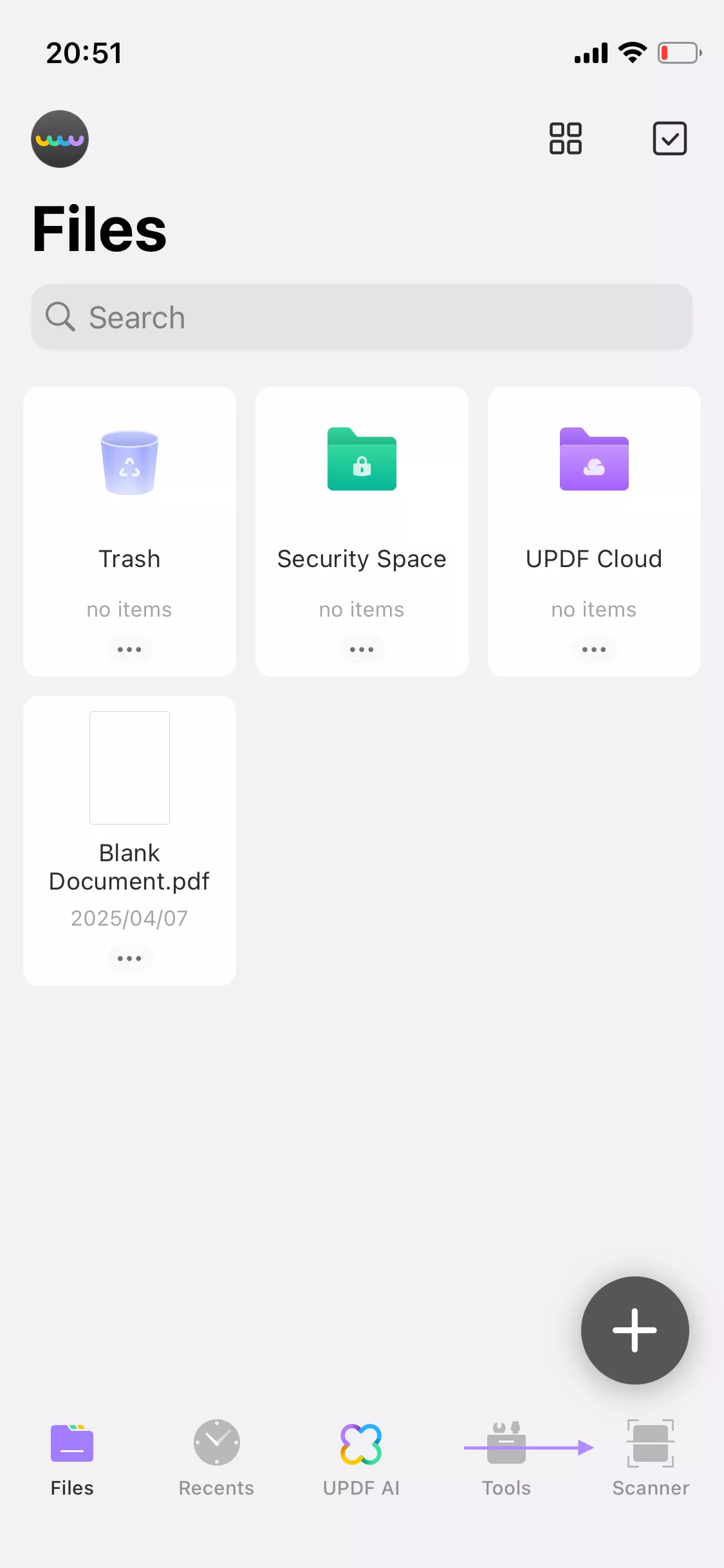
Task: Tap the Search field
Action: (x=362, y=317)
